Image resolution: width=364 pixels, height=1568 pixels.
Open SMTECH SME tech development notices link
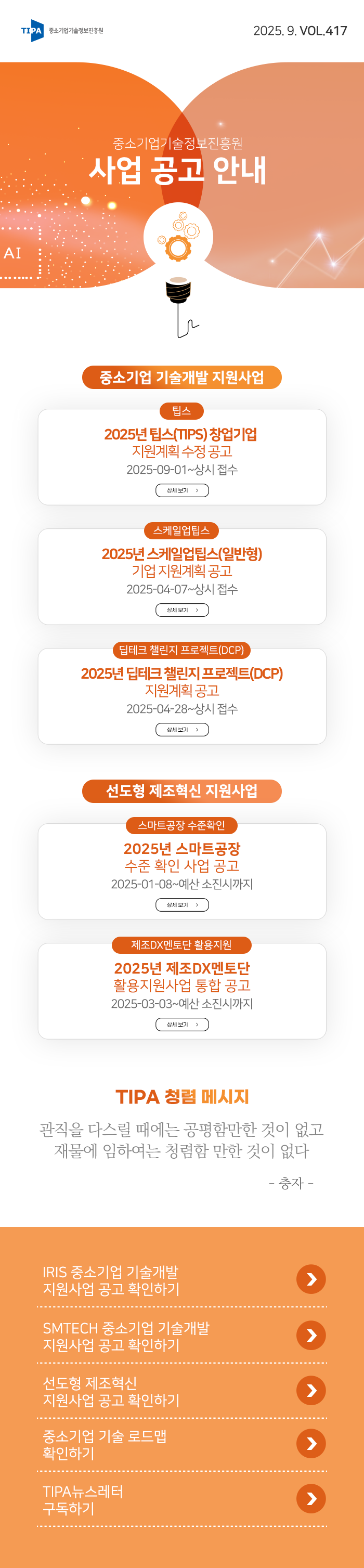(310, 1335)
